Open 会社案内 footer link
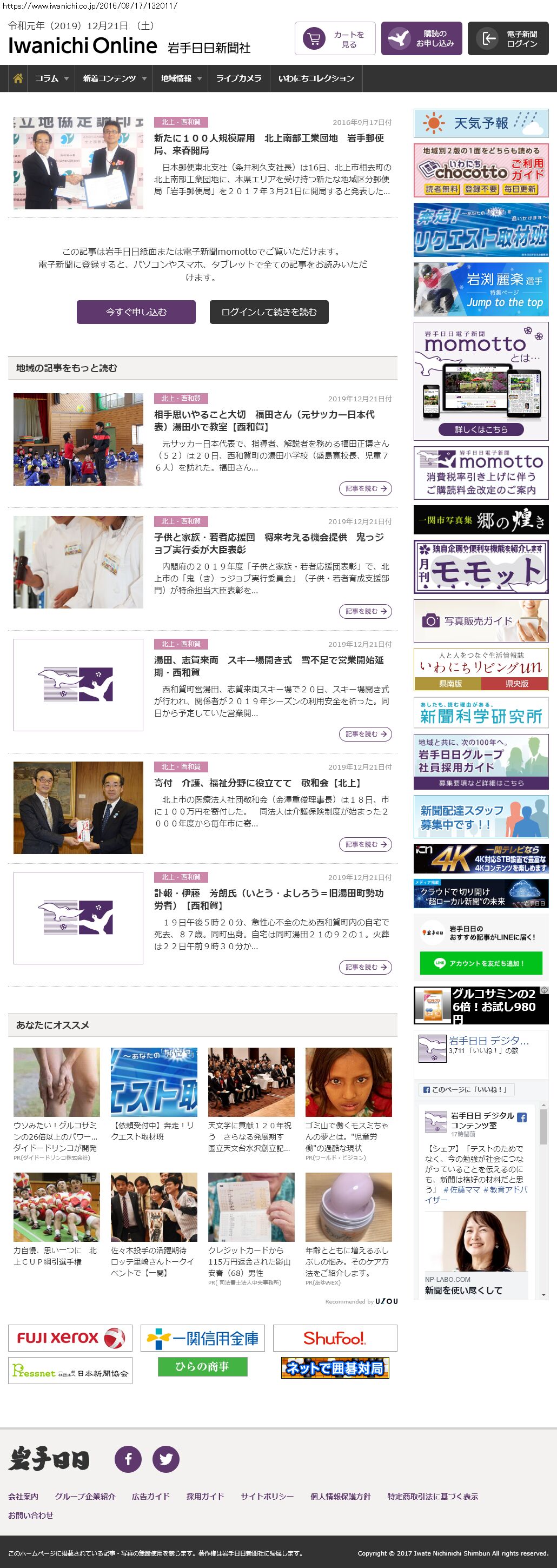The height and width of the screenshot is (1568, 557). [23, 1496]
